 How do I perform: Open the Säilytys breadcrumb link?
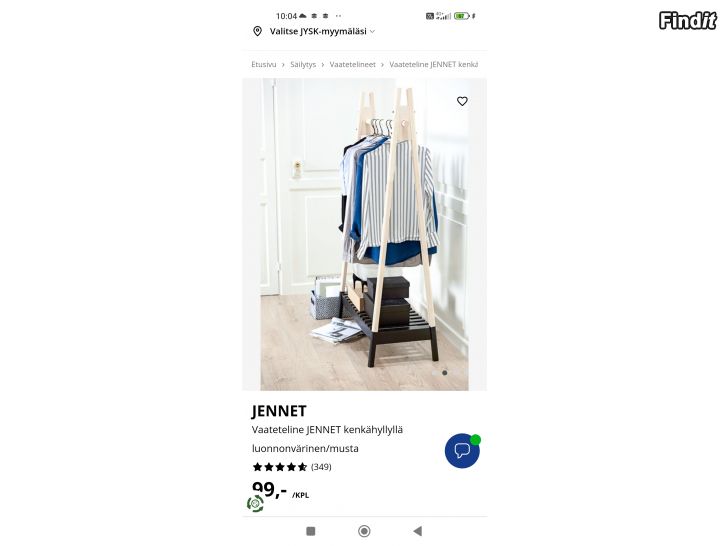click(x=303, y=64)
